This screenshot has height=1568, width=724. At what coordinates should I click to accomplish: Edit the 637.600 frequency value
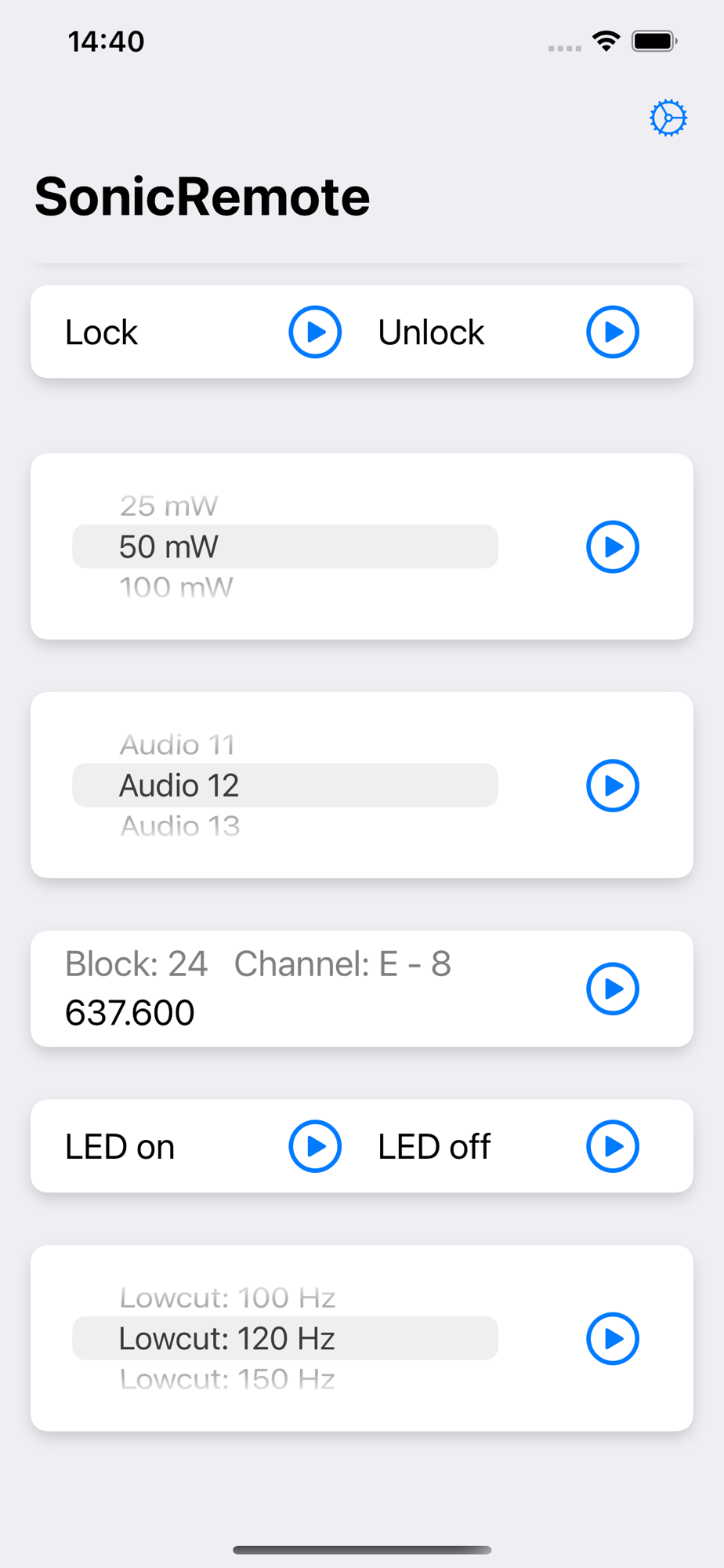[130, 1013]
